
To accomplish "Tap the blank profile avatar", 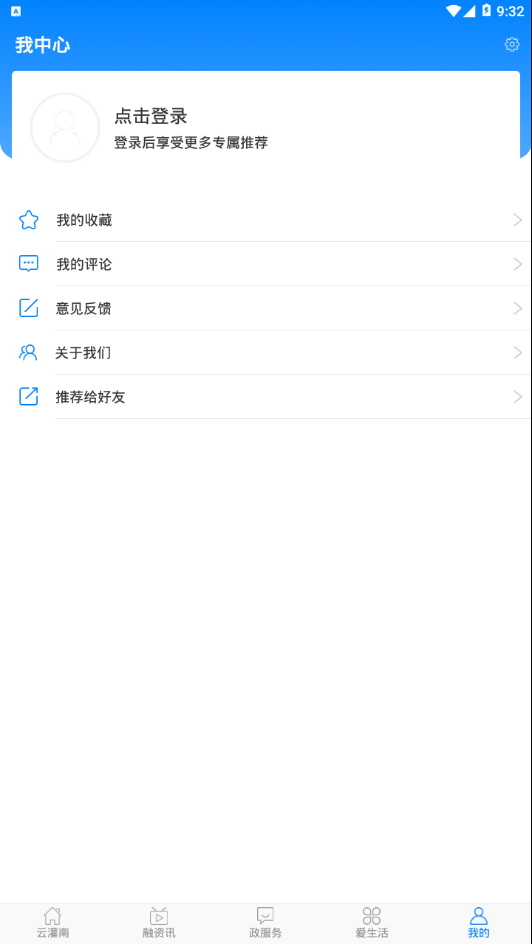I will 65,128.
